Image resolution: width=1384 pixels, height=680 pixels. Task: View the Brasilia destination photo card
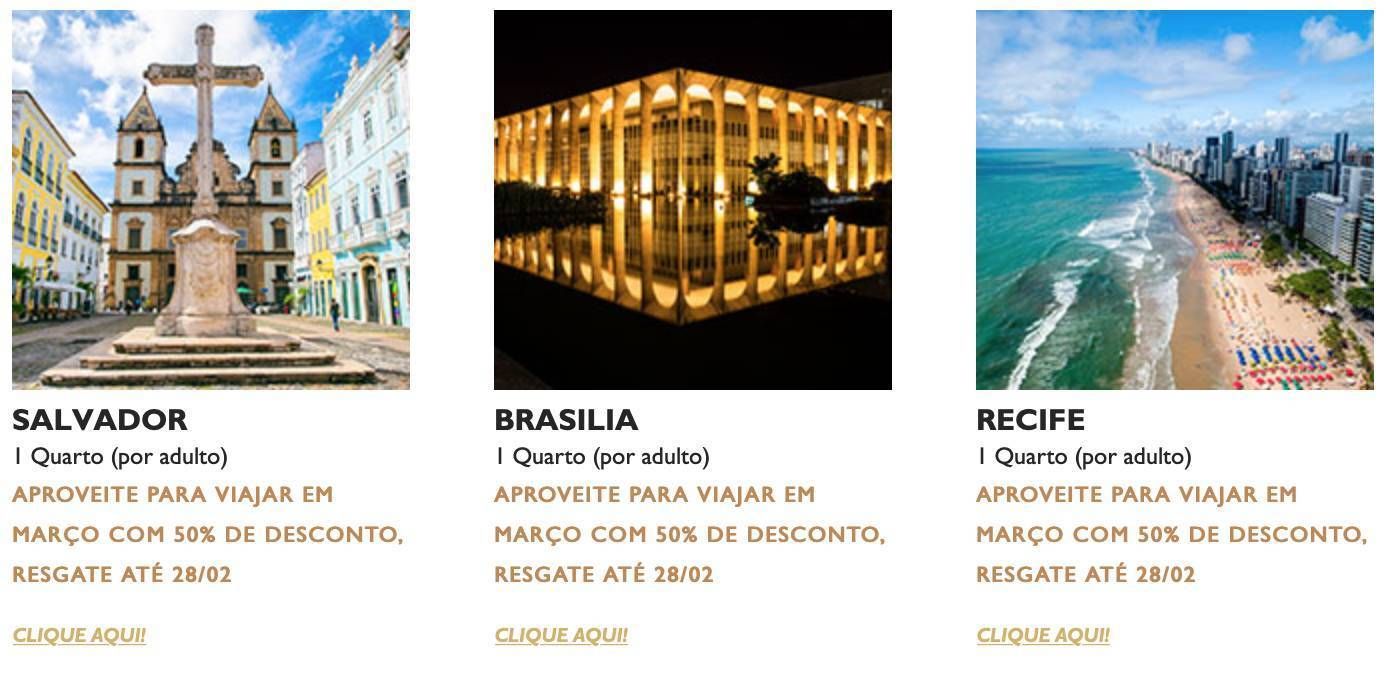click(693, 200)
